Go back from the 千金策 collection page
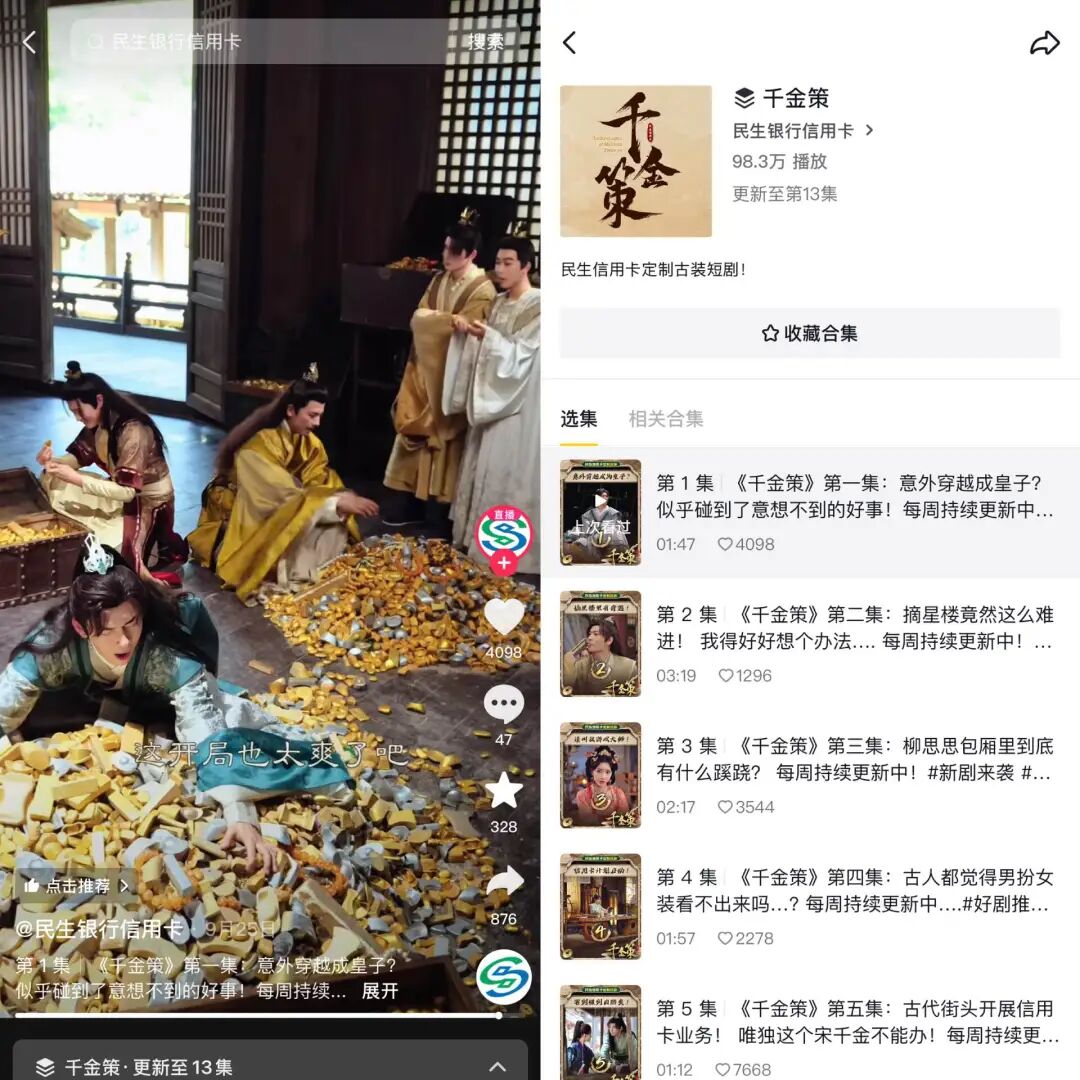 pyautogui.click(x=570, y=43)
